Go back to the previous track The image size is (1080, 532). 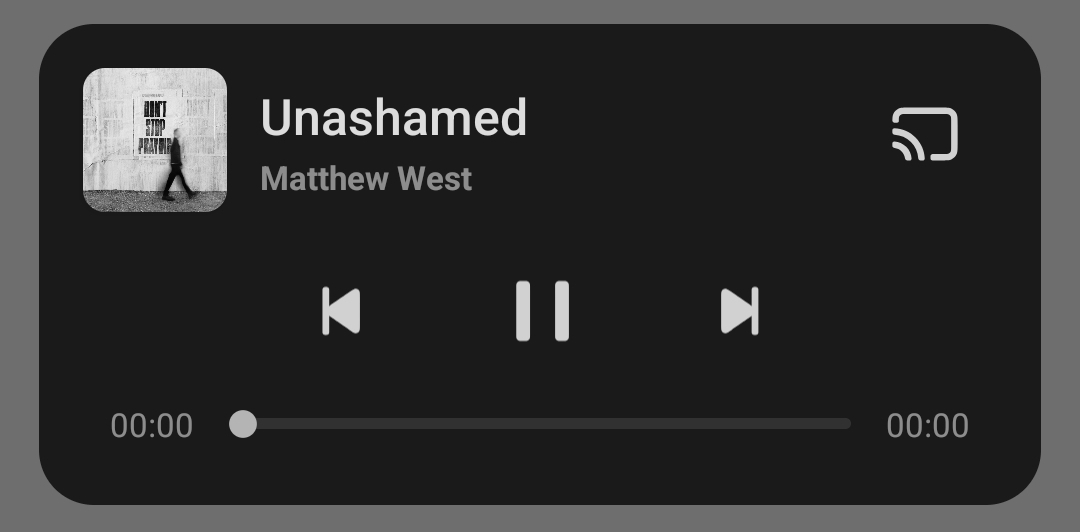coord(341,311)
